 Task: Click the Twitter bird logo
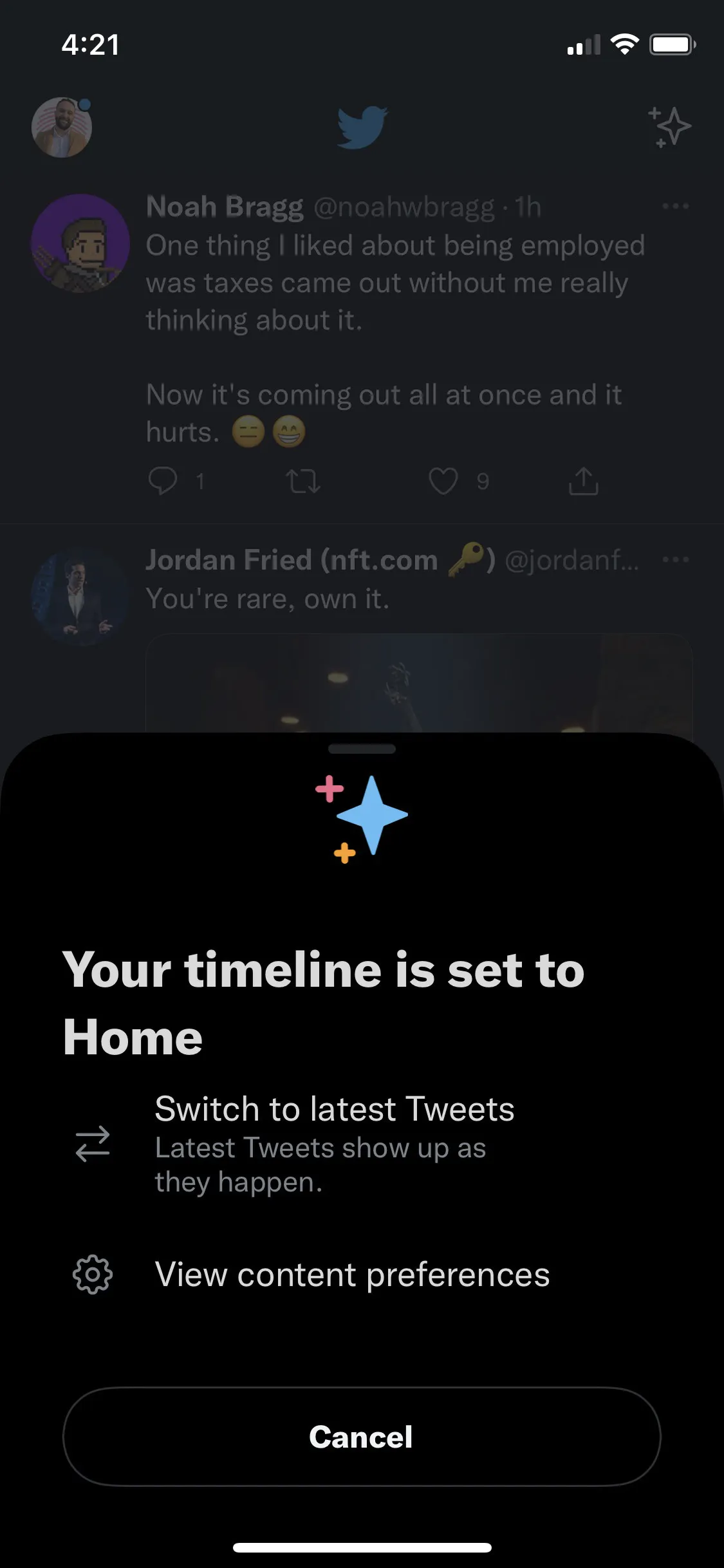362,127
